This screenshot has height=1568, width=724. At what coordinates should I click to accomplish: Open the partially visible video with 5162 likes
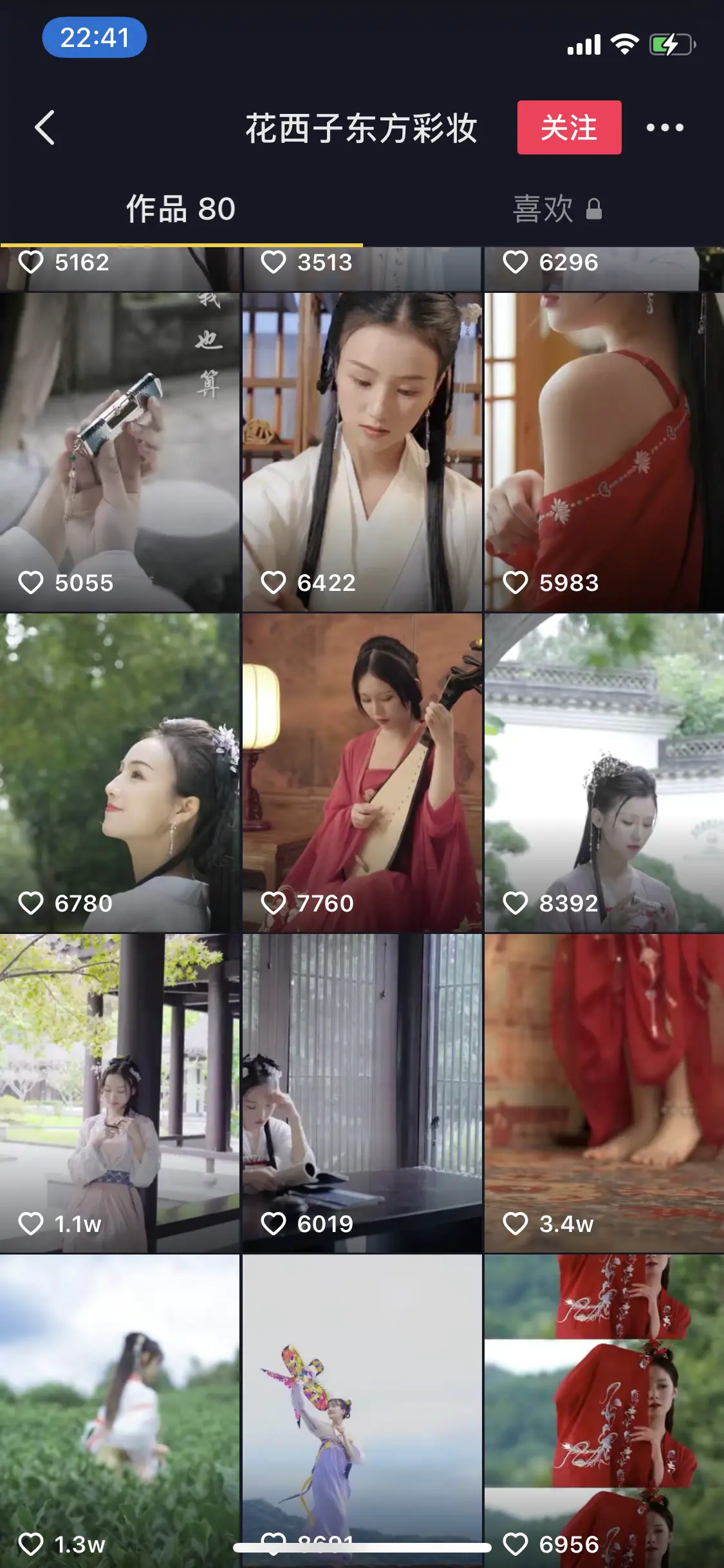(120, 268)
